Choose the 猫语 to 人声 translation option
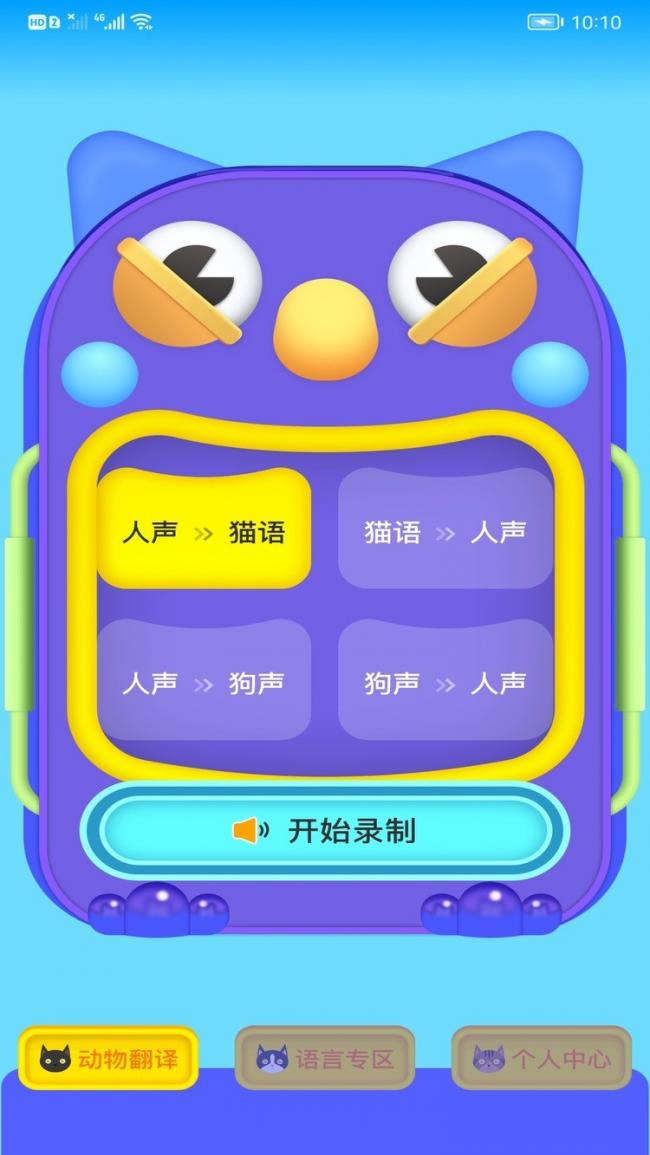 pyautogui.click(x=445, y=530)
